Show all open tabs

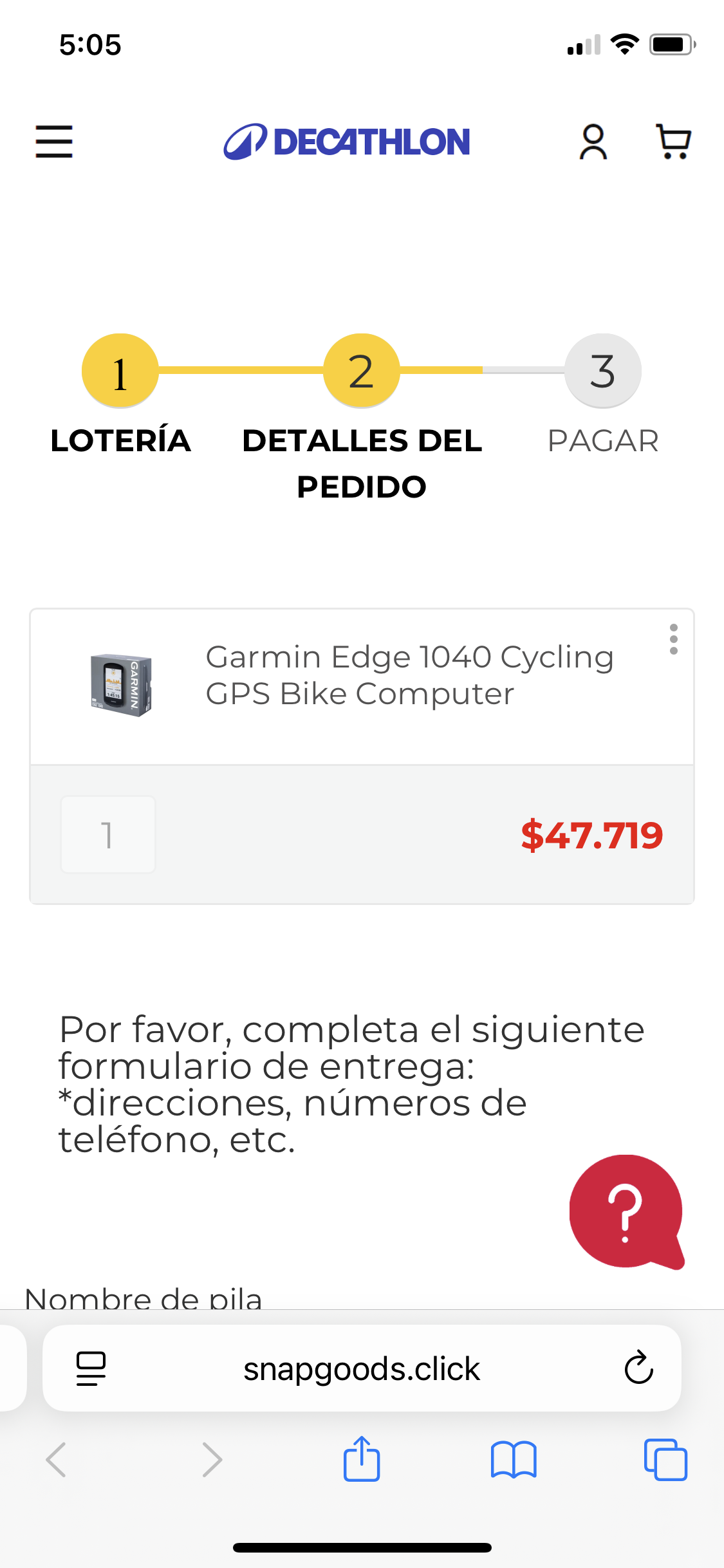pos(665,1459)
